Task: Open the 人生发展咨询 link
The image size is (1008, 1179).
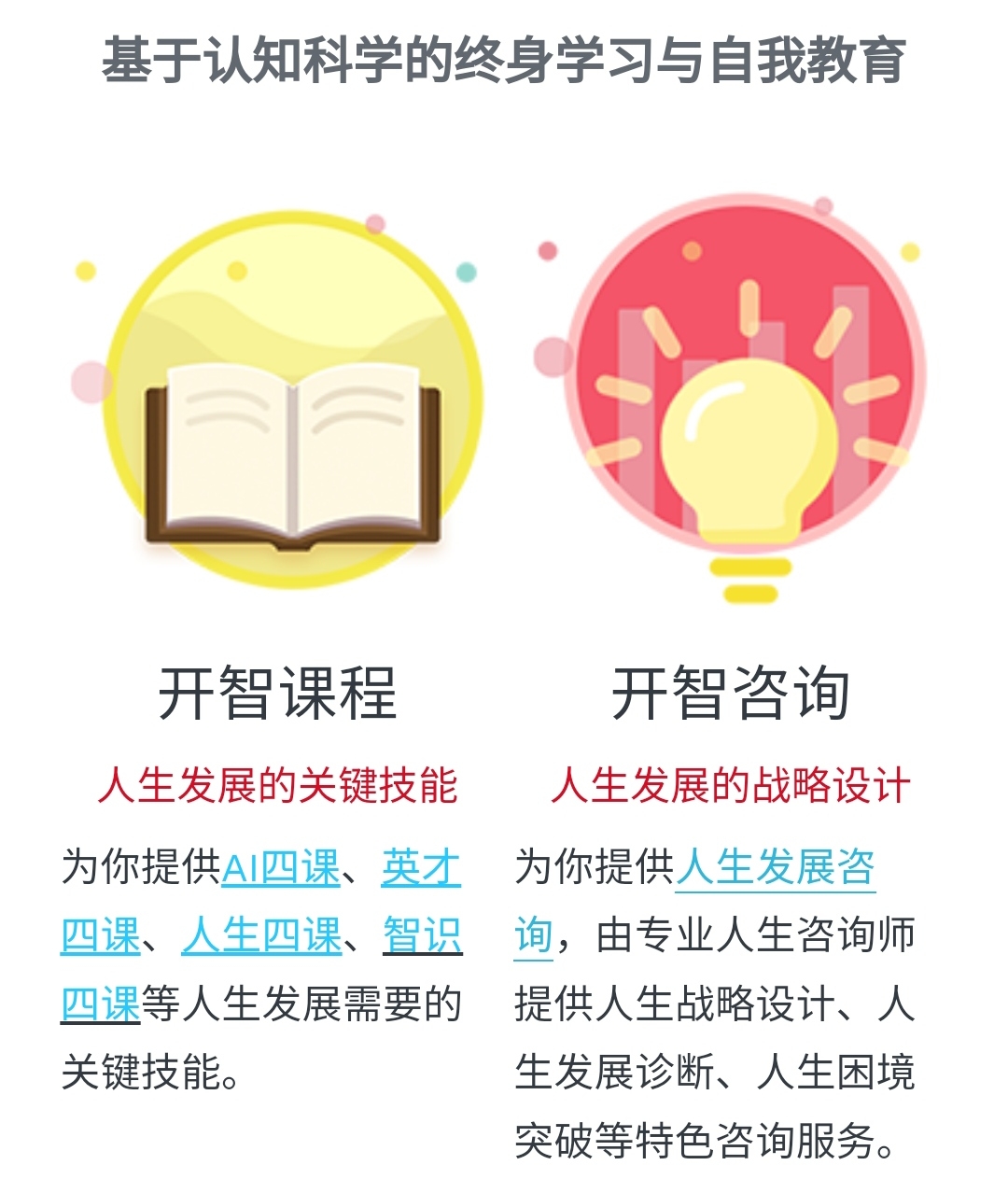Action: pos(775,868)
